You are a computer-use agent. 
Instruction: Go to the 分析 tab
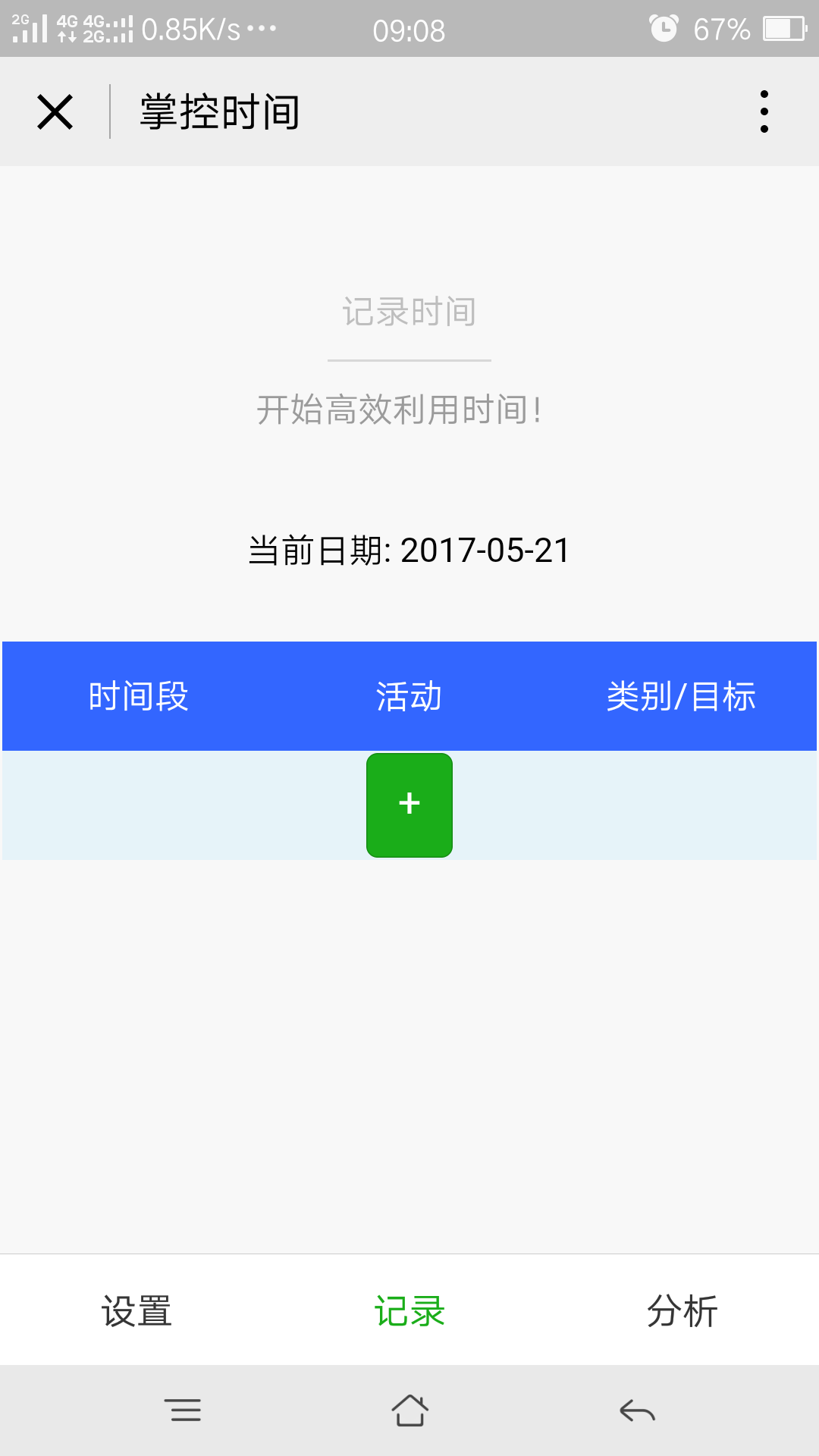click(x=682, y=1310)
